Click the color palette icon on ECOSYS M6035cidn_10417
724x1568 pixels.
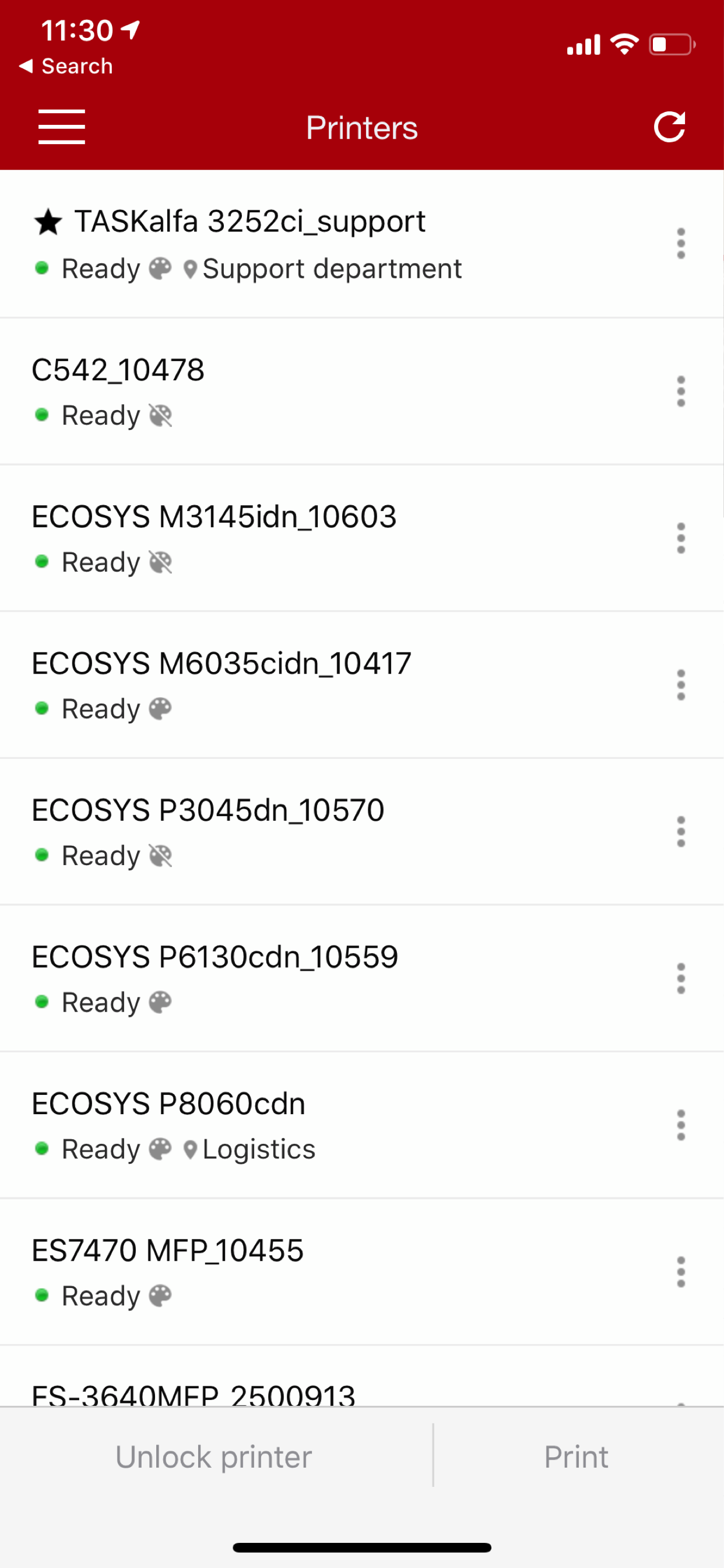(161, 708)
